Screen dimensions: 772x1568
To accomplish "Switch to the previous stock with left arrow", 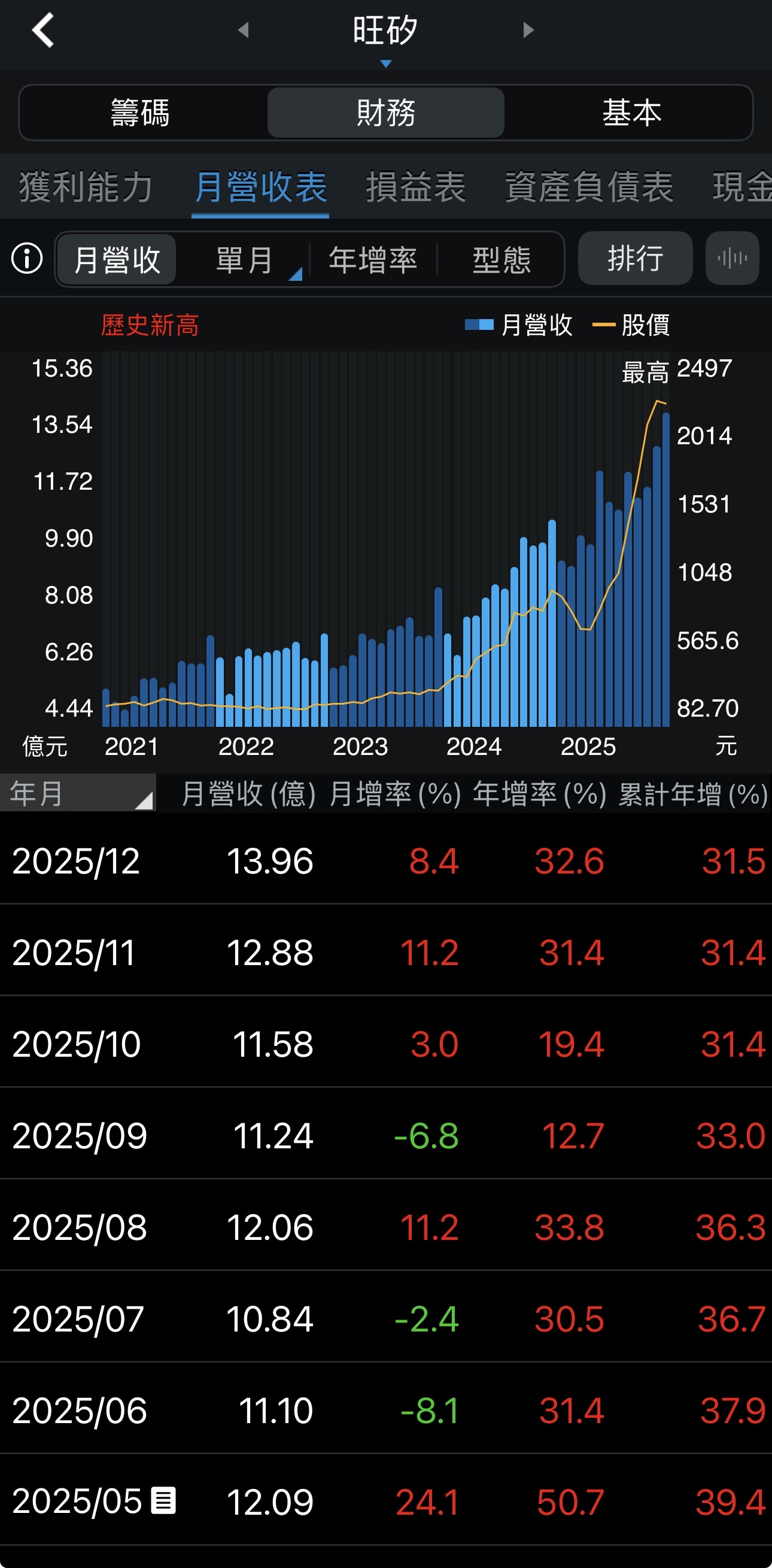I will click(244, 30).
